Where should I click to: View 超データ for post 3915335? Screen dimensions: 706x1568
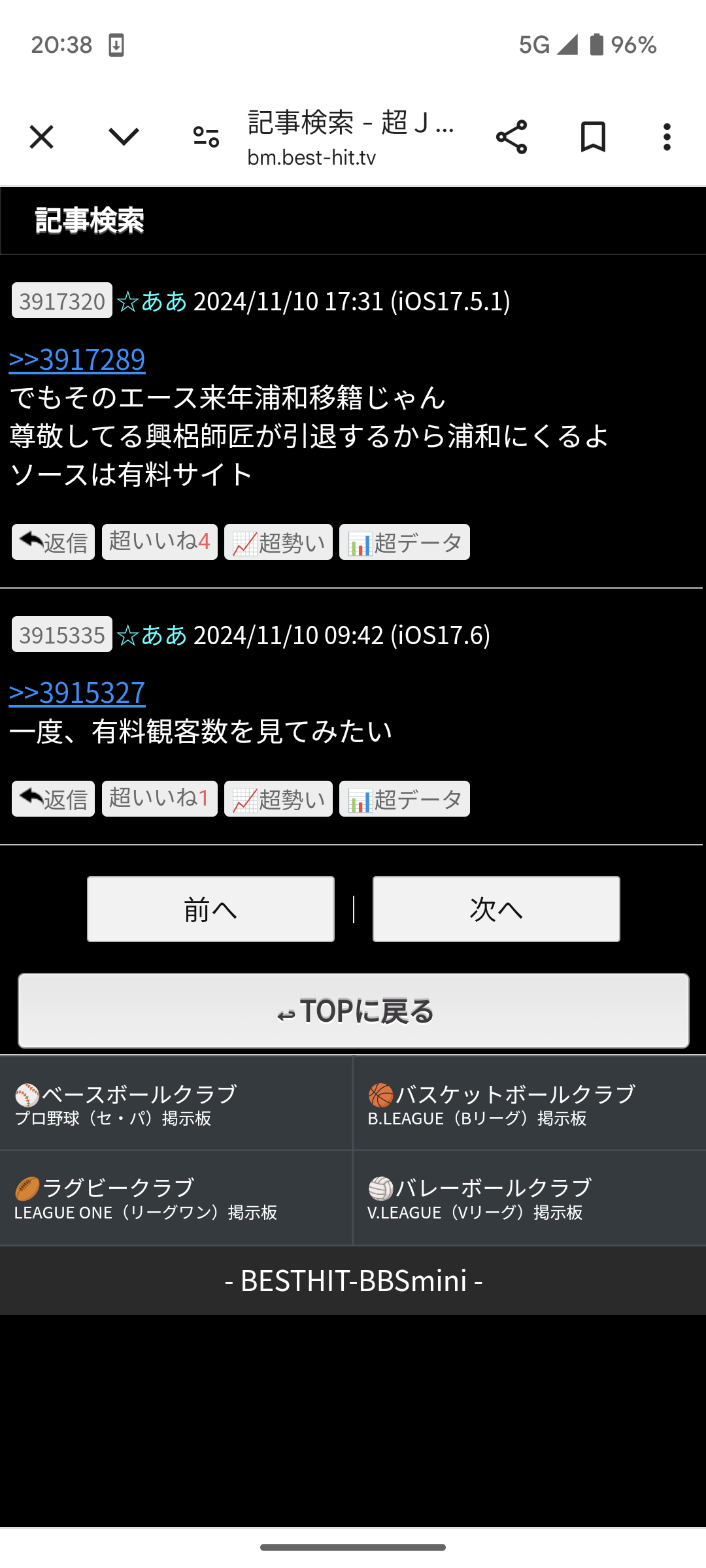coord(405,799)
